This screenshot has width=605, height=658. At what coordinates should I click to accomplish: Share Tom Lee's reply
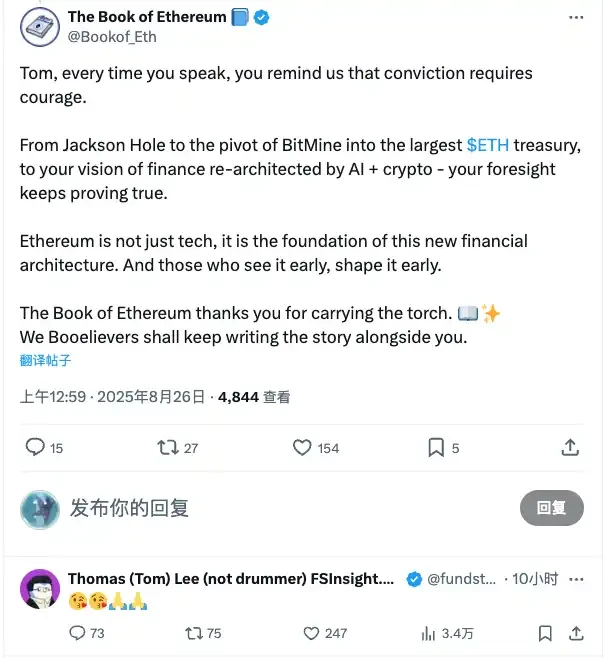click(x=577, y=633)
